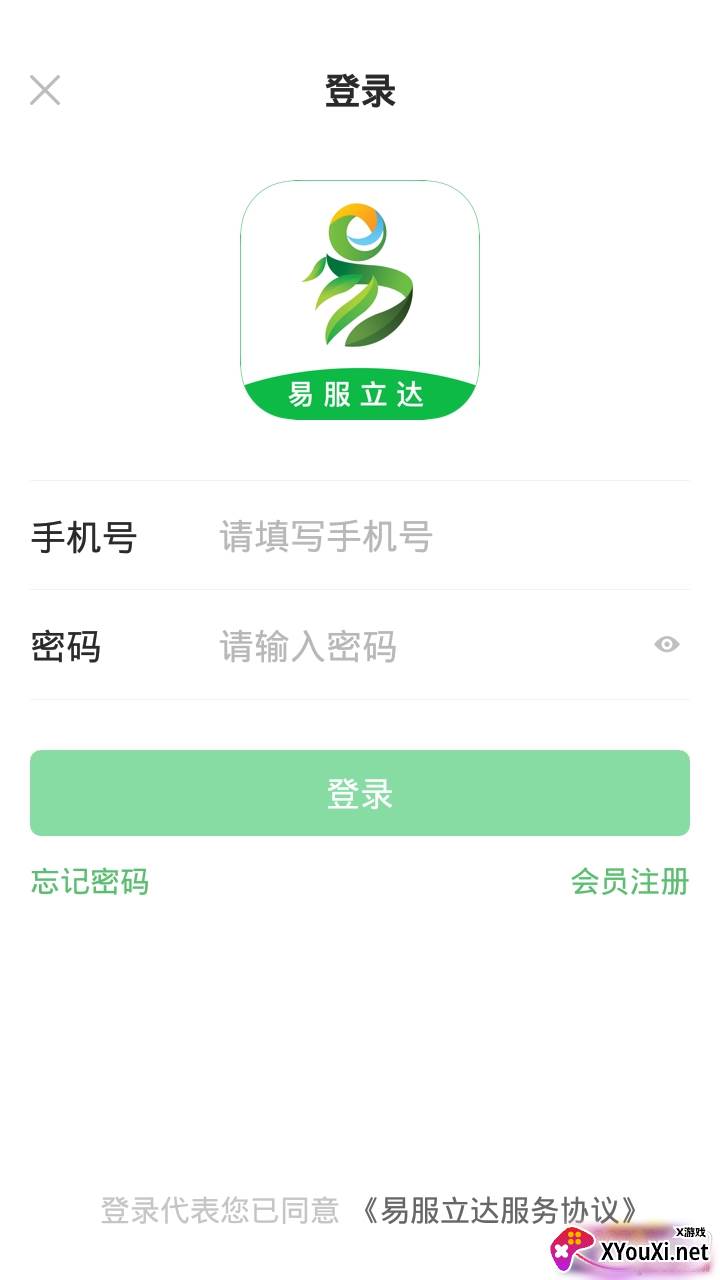
Task: Tap the phone number input field
Action: click(x=420, y=537)
